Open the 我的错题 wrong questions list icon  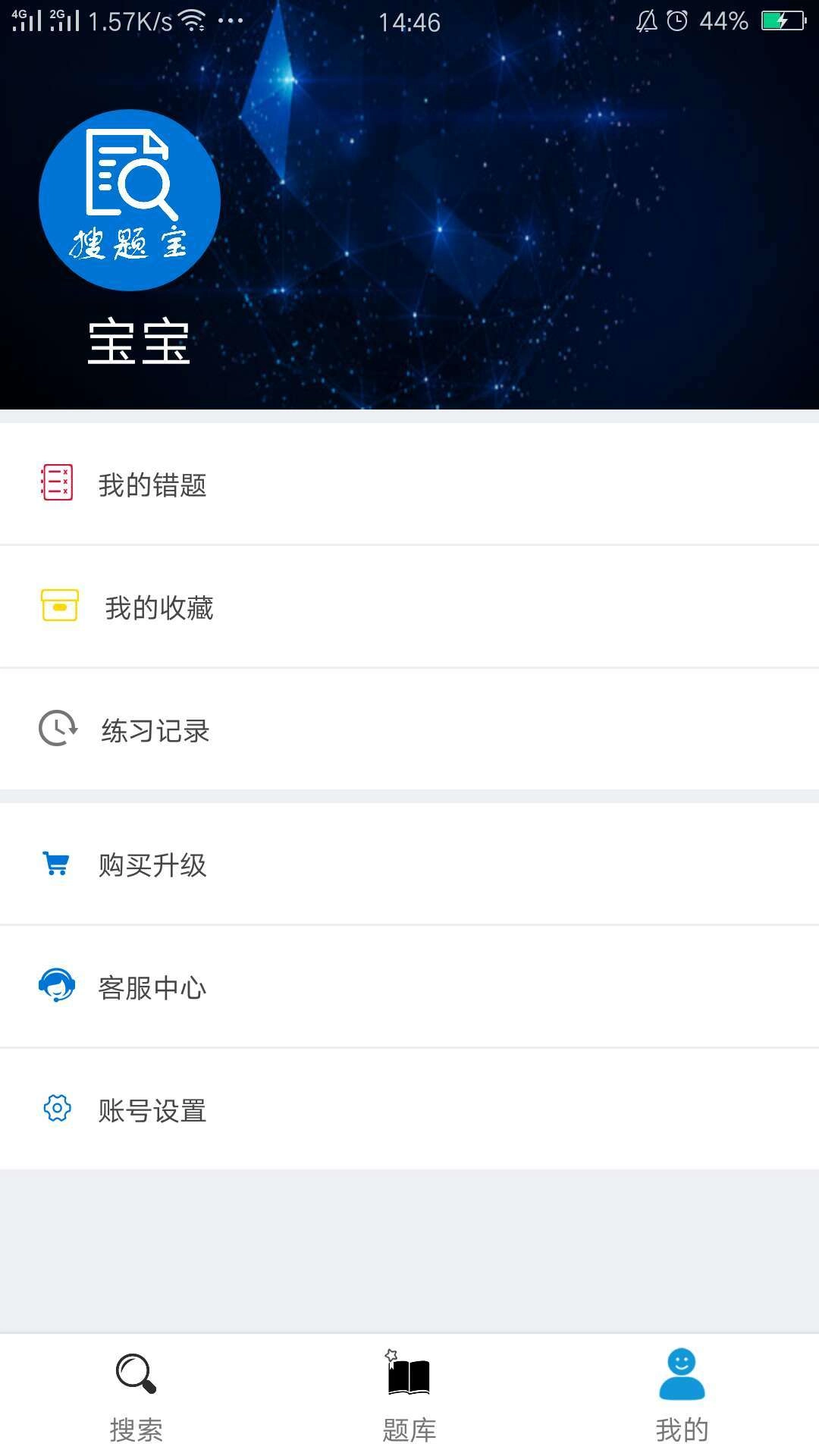[x=55, y=484]
